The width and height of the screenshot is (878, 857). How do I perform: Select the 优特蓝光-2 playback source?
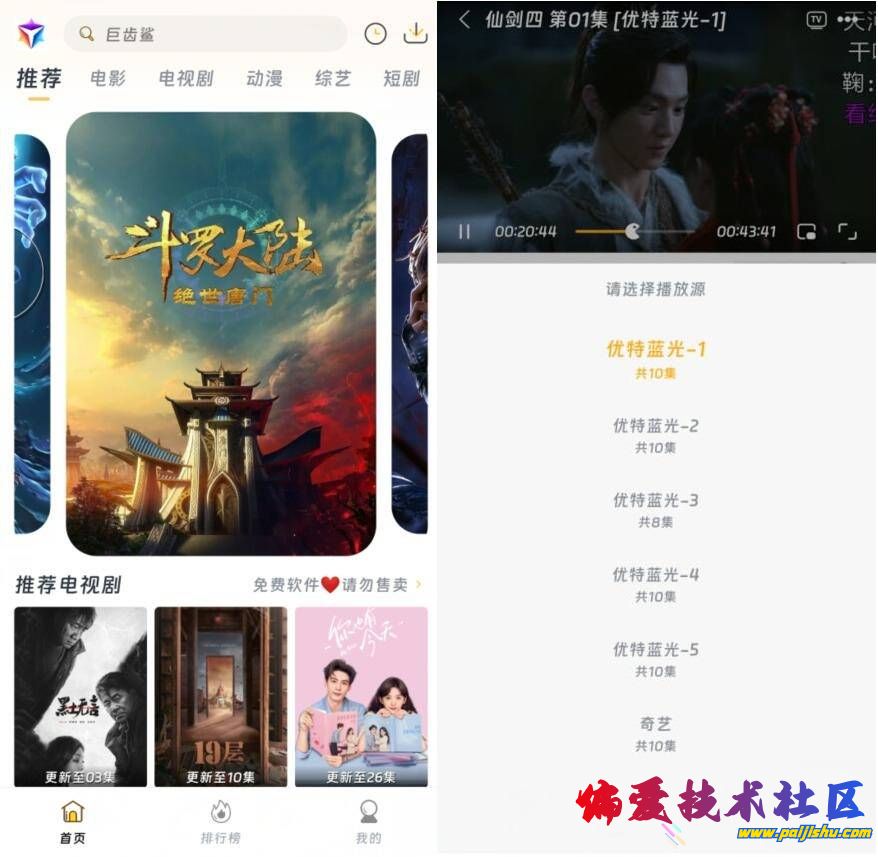(656, 434)
